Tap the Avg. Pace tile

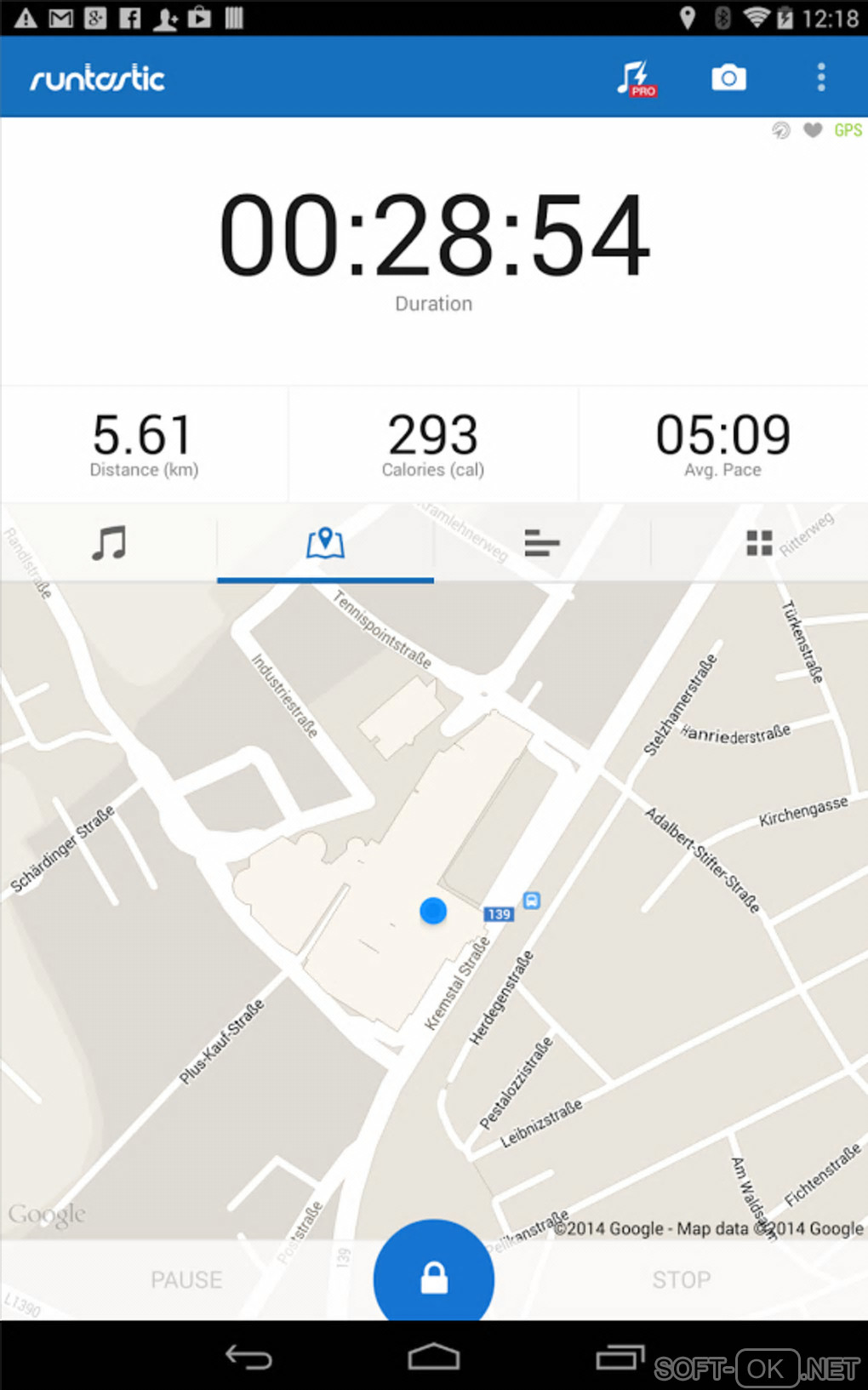(x=722, y=444)
